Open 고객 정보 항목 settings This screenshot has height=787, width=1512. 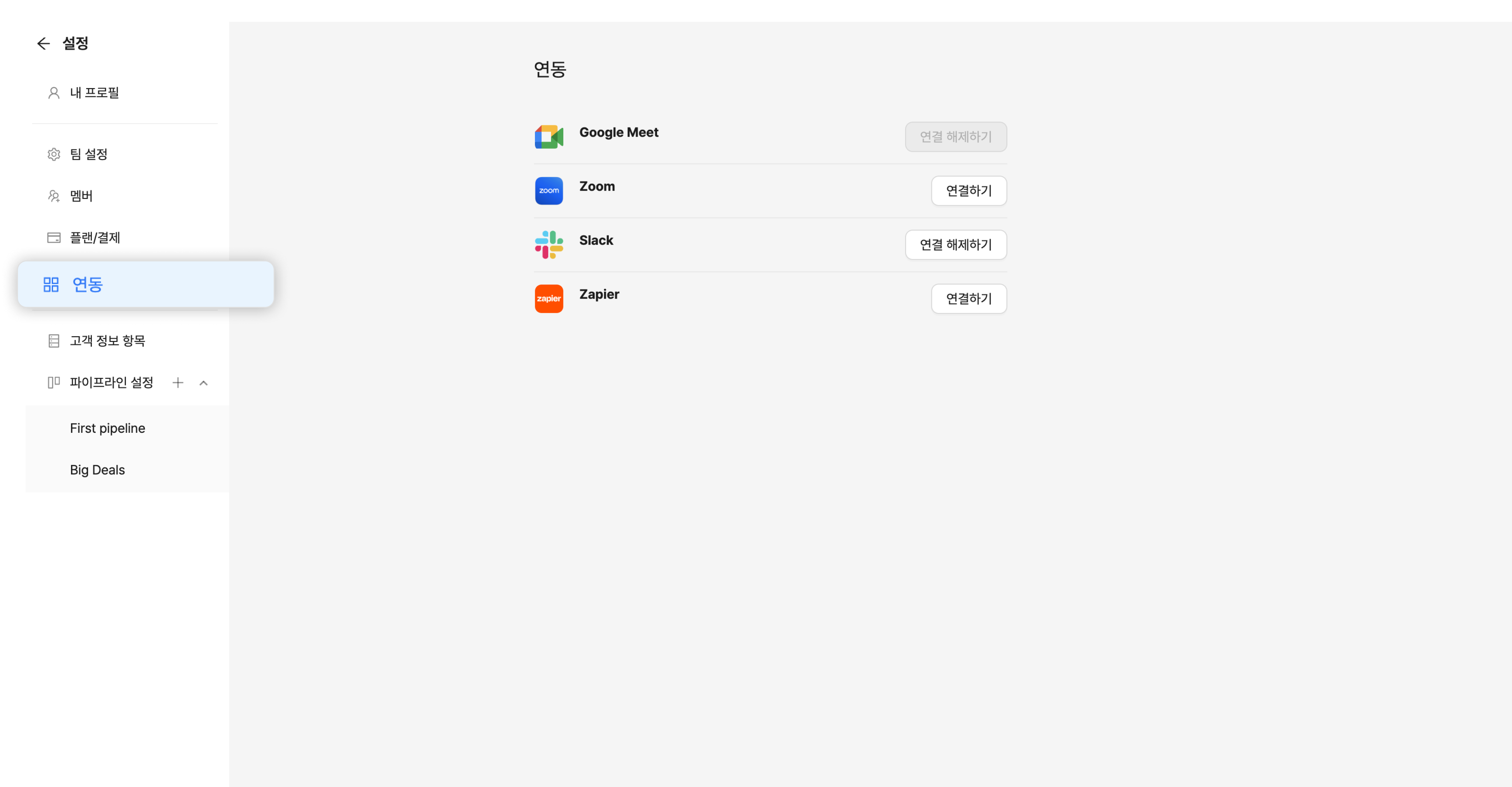(107, 341)
